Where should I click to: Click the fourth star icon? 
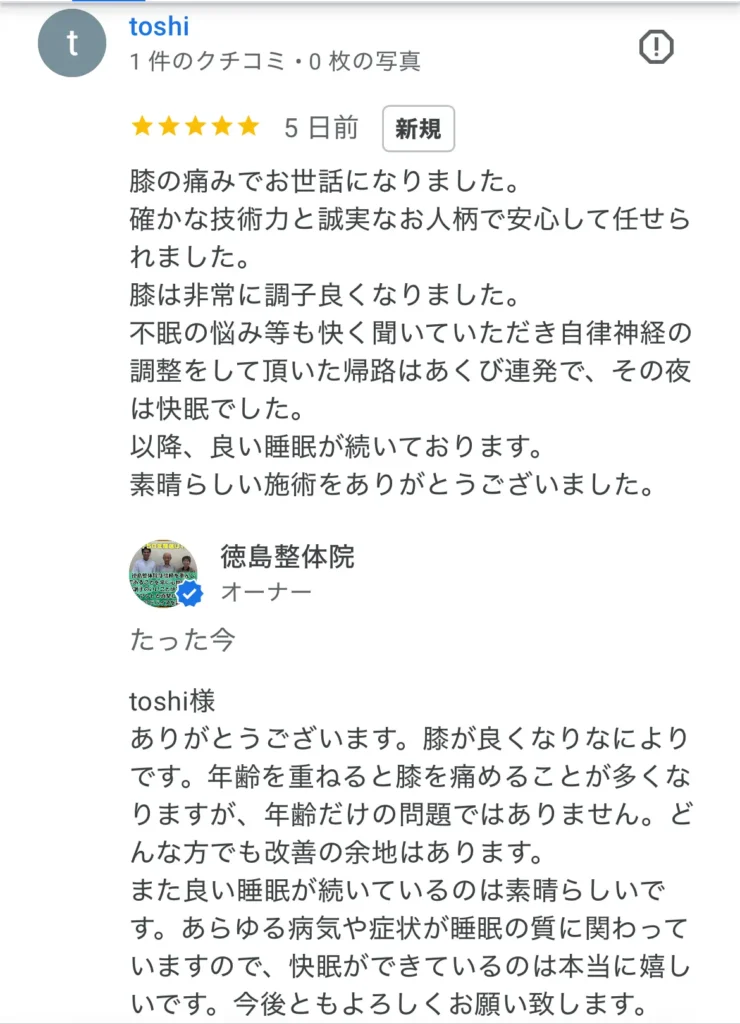tap(218, 126)
